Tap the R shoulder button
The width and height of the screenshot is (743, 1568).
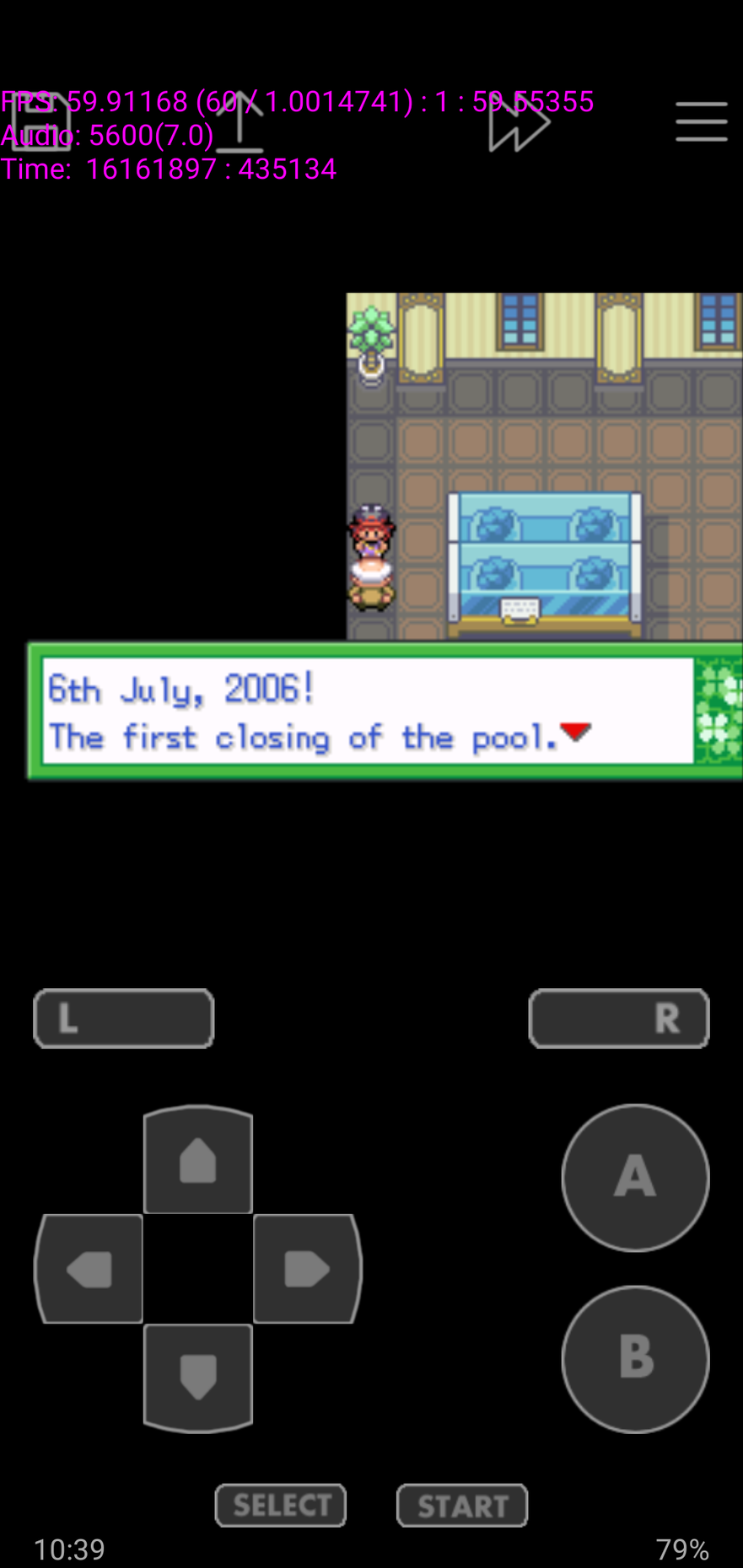619,1018
